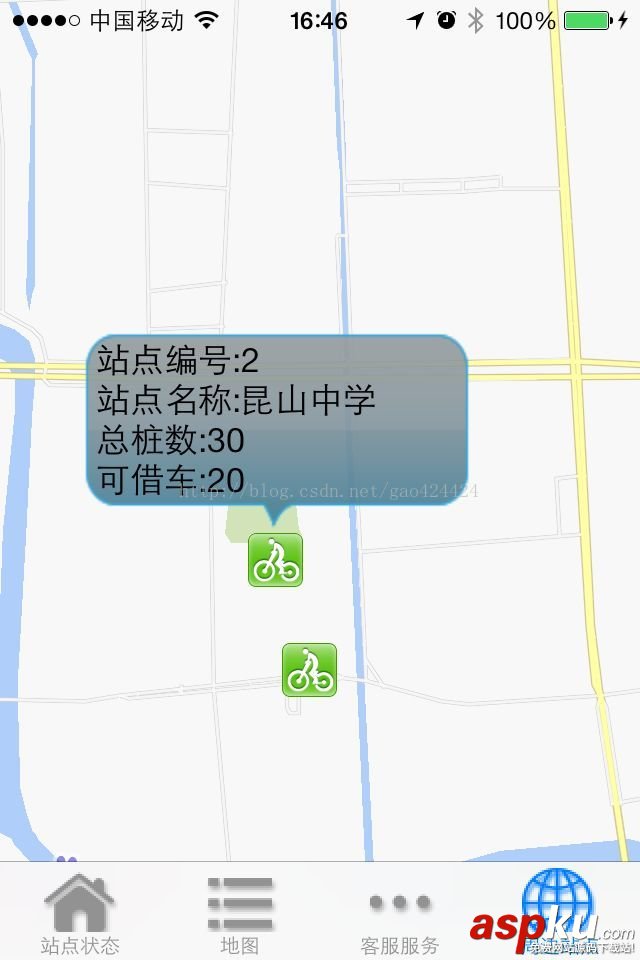Tap the bike station marker under the callout
This screenshot has width=640, height=960.
(x=275, y=560)
